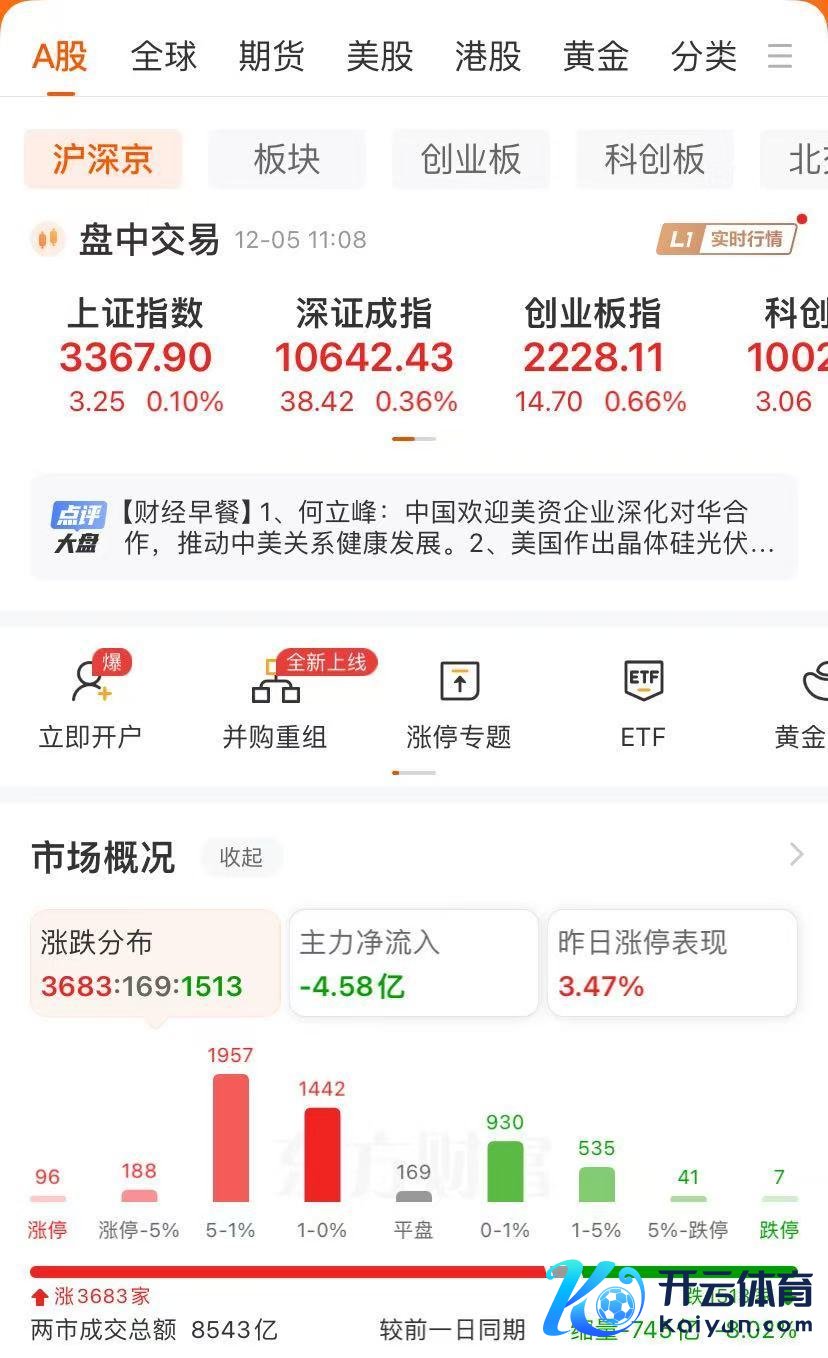Open the 美股 tab

(x=380, y=56)
